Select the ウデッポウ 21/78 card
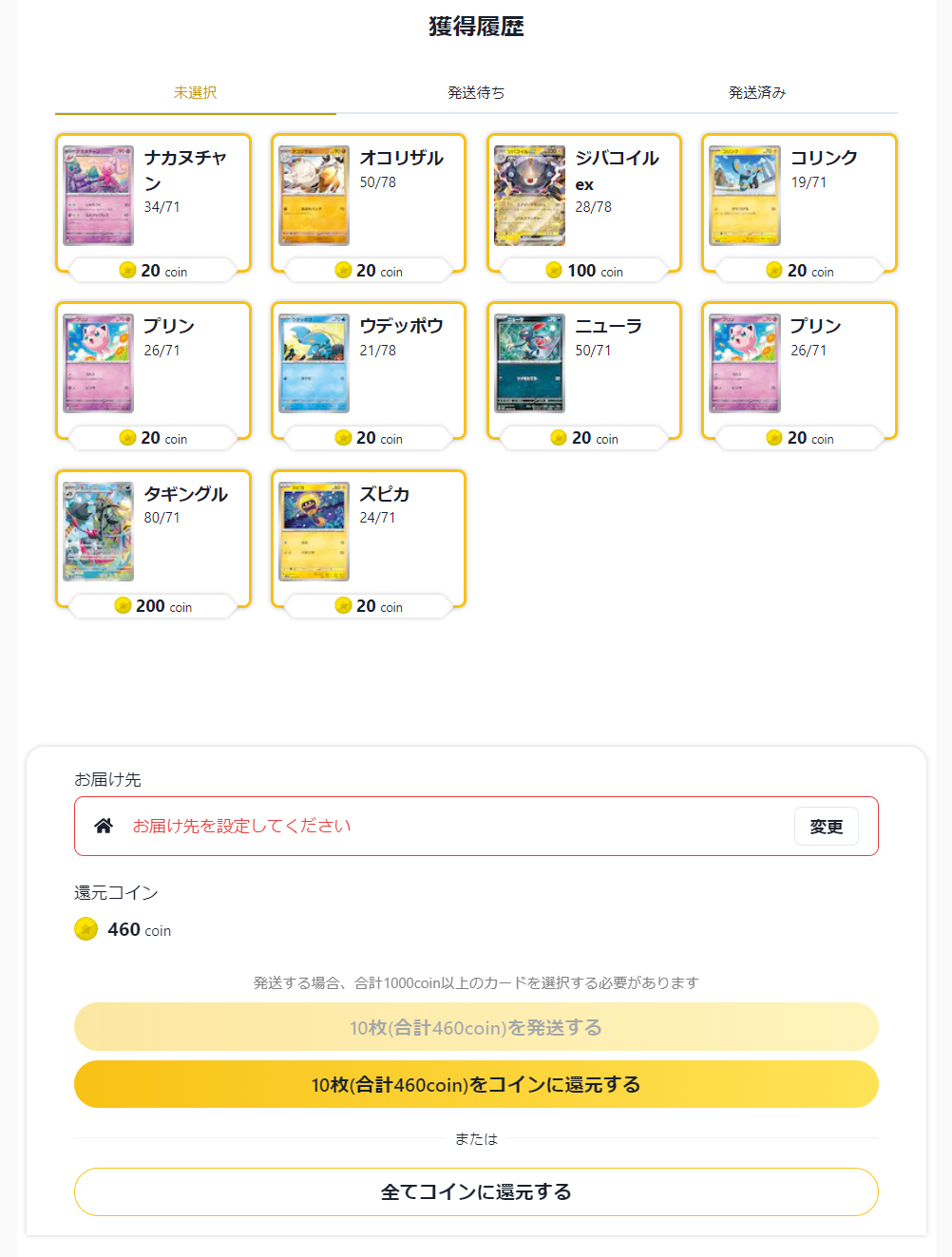 pos(369,371)
